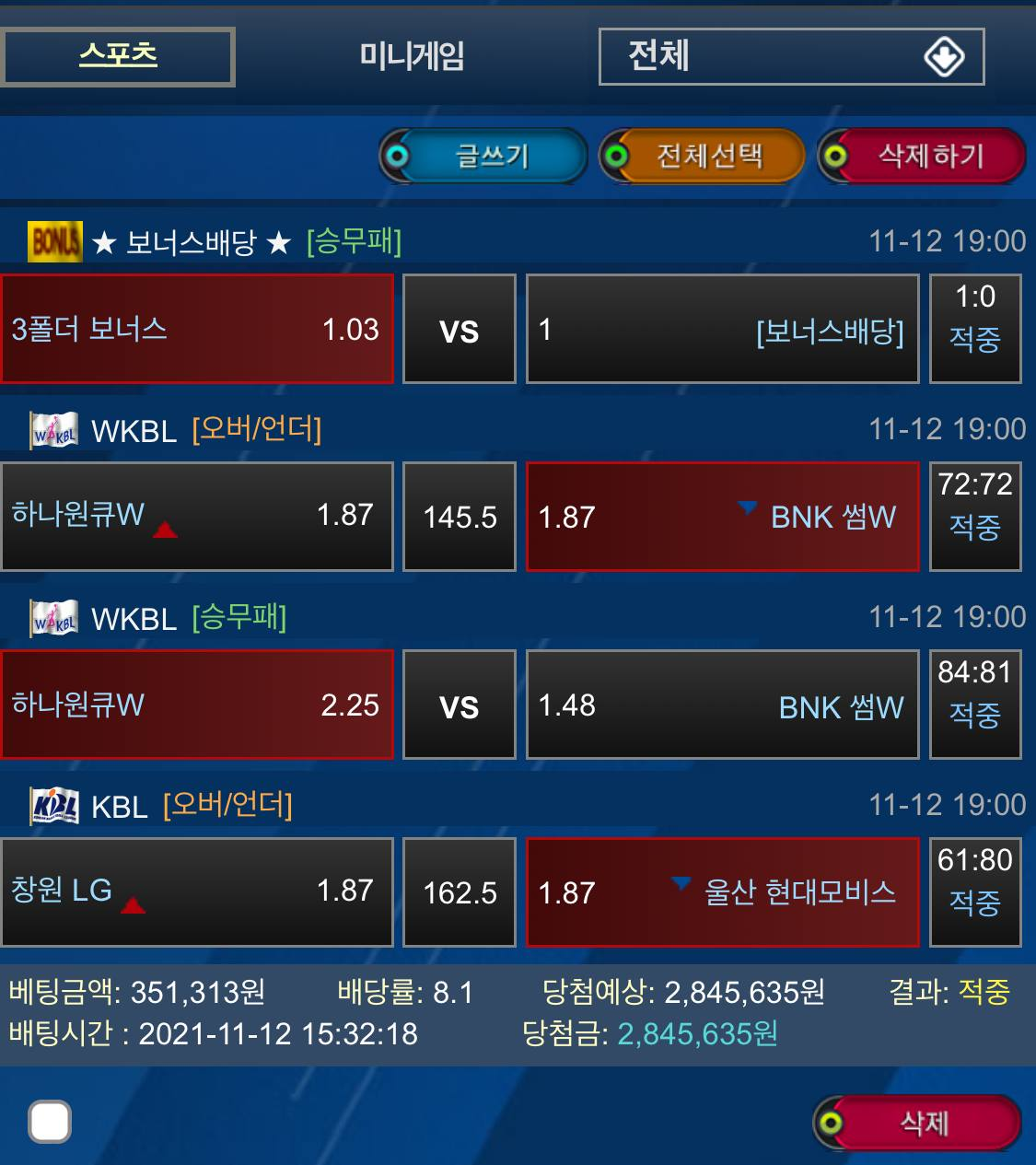Check the bet slip selection checkbox
The height and width of the screenshot is (1165, 1036).
point(50,1122)
